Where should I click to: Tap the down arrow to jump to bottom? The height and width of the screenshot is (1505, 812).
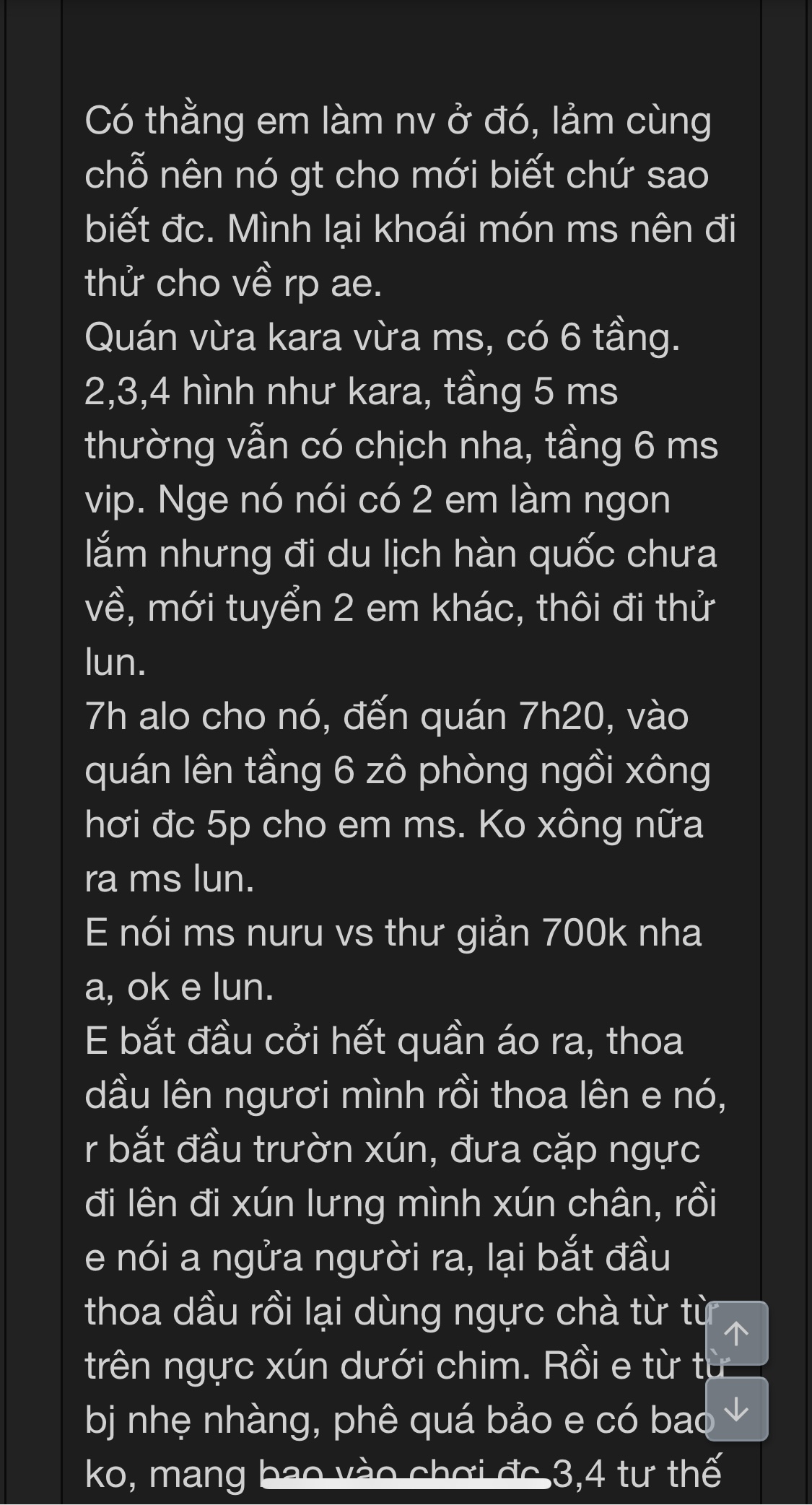point(736,1408)
